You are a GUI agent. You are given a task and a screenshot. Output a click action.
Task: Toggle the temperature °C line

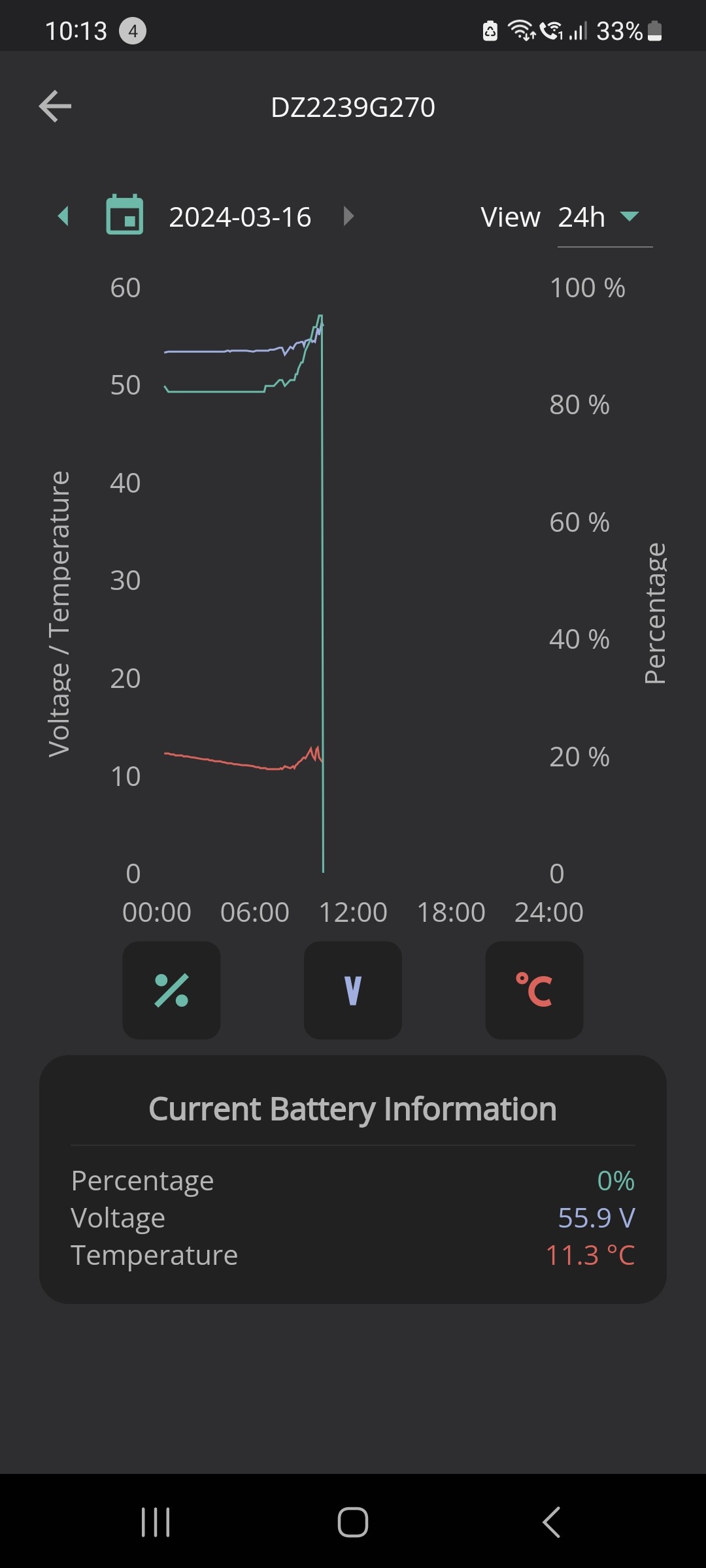click(534, 990)
